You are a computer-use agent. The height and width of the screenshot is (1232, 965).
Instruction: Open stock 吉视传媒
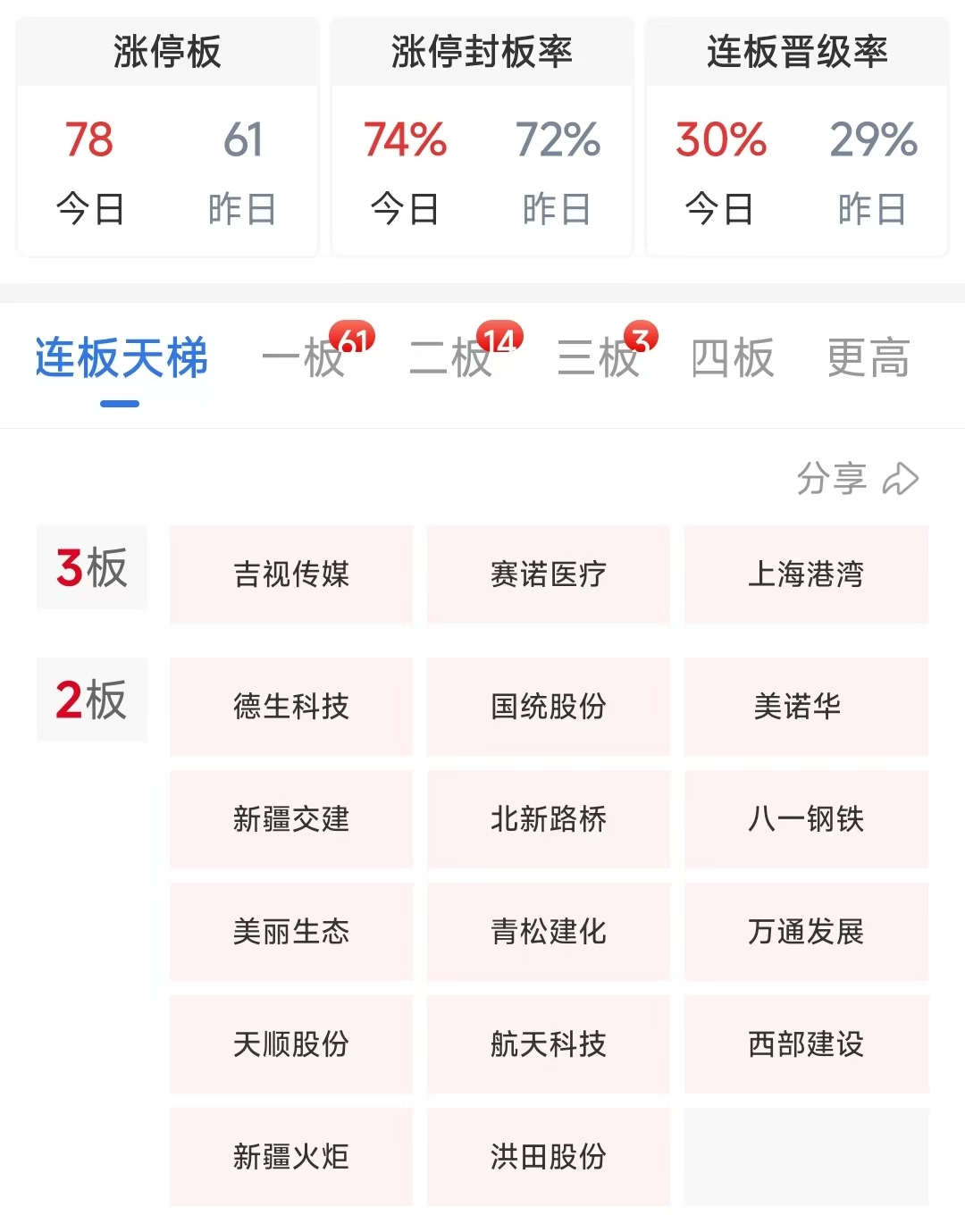click(x=291, y=574)
